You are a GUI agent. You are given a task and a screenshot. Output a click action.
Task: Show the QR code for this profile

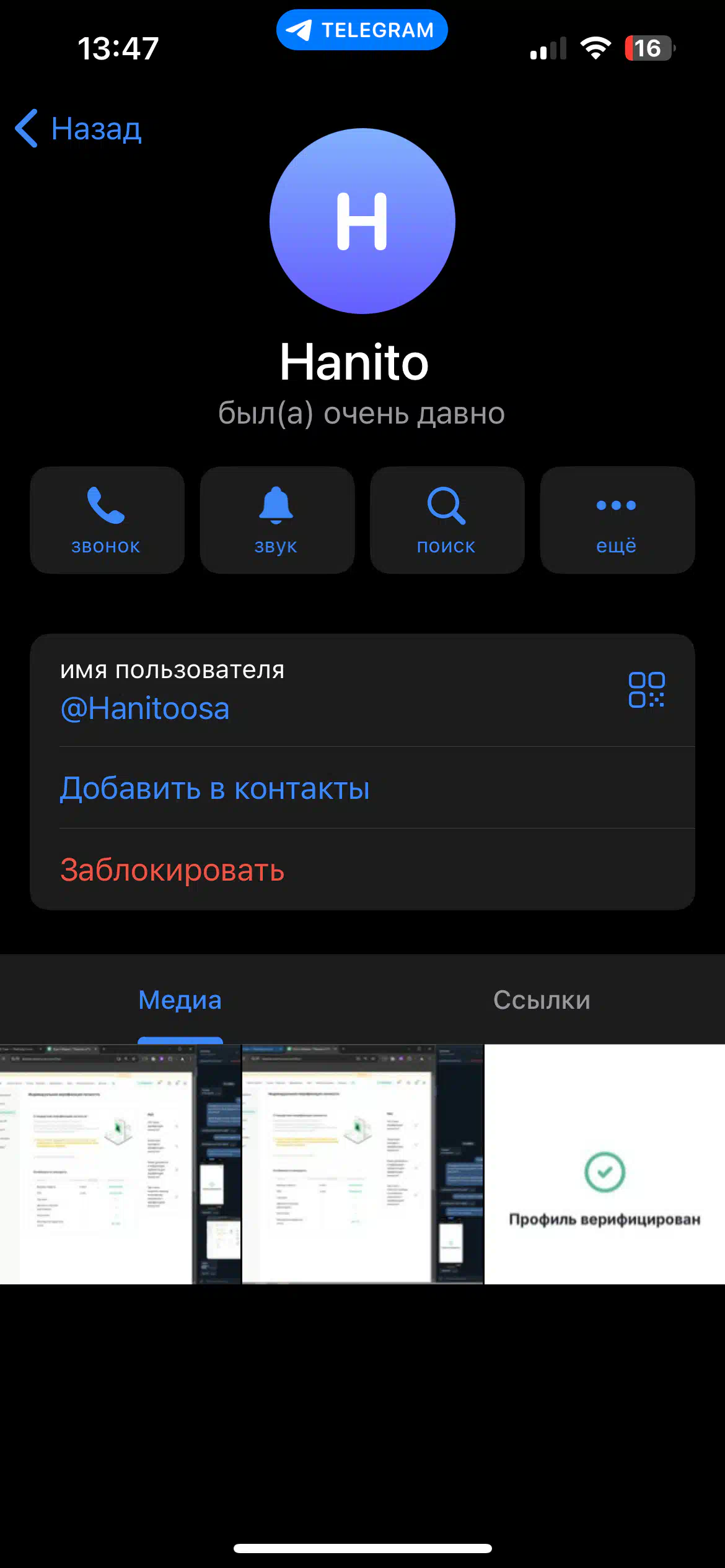coord(646,689)
